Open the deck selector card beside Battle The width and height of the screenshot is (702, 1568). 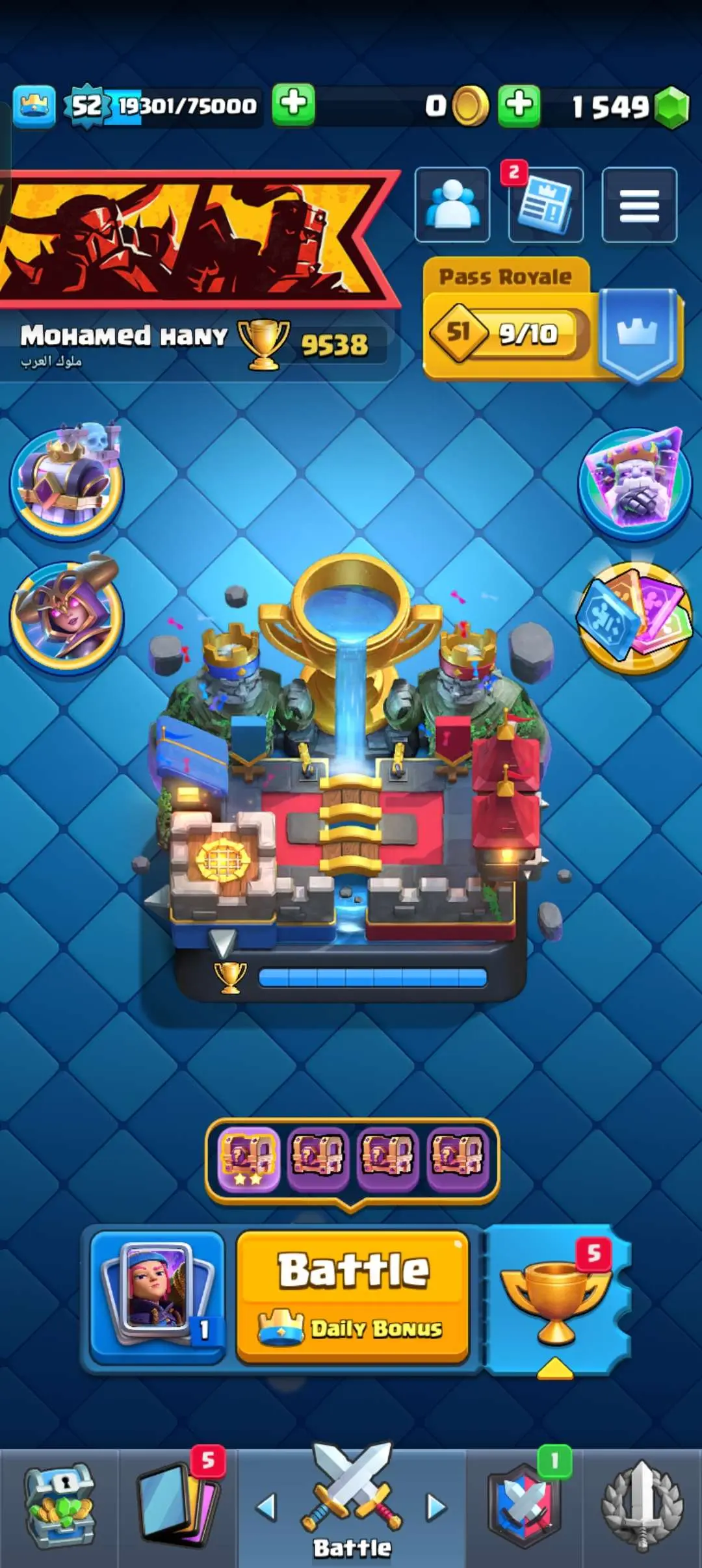(157, 1294)
